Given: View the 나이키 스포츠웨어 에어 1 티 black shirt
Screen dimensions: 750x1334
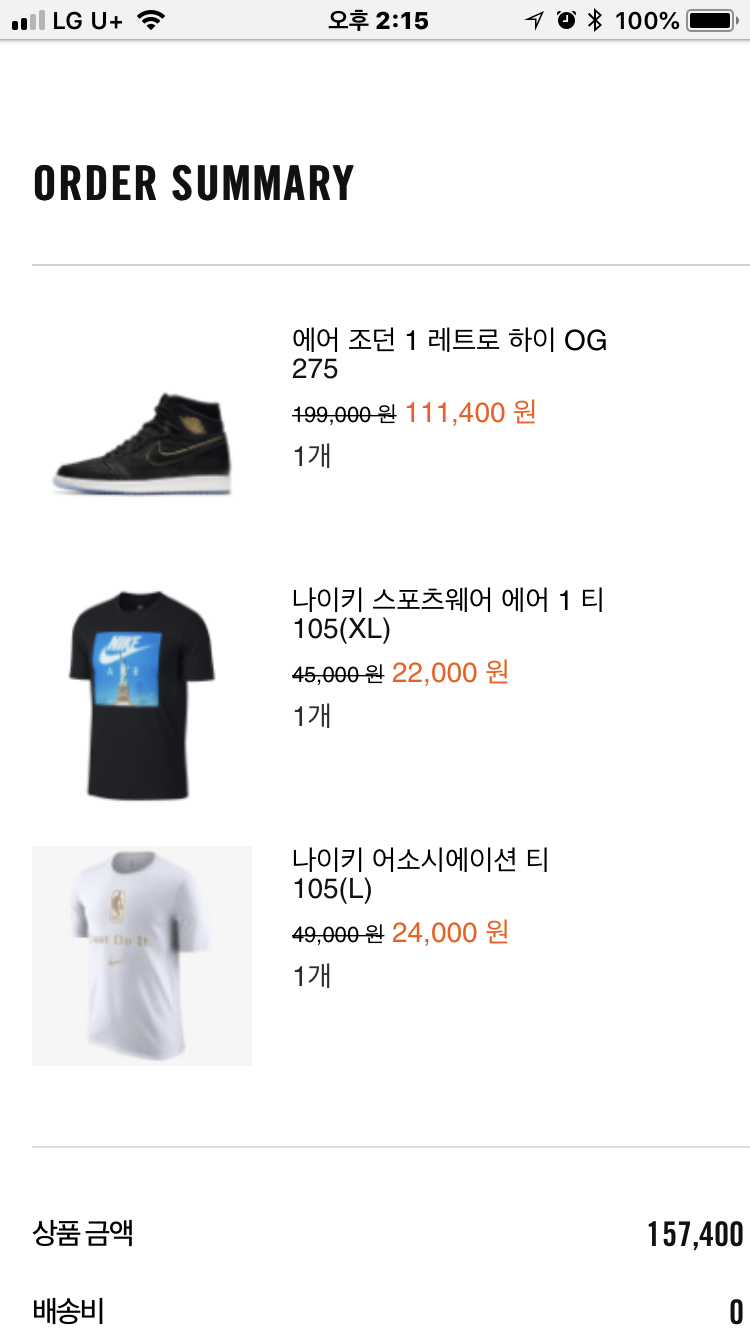Looking at the screenshot, I should (142, 695).
